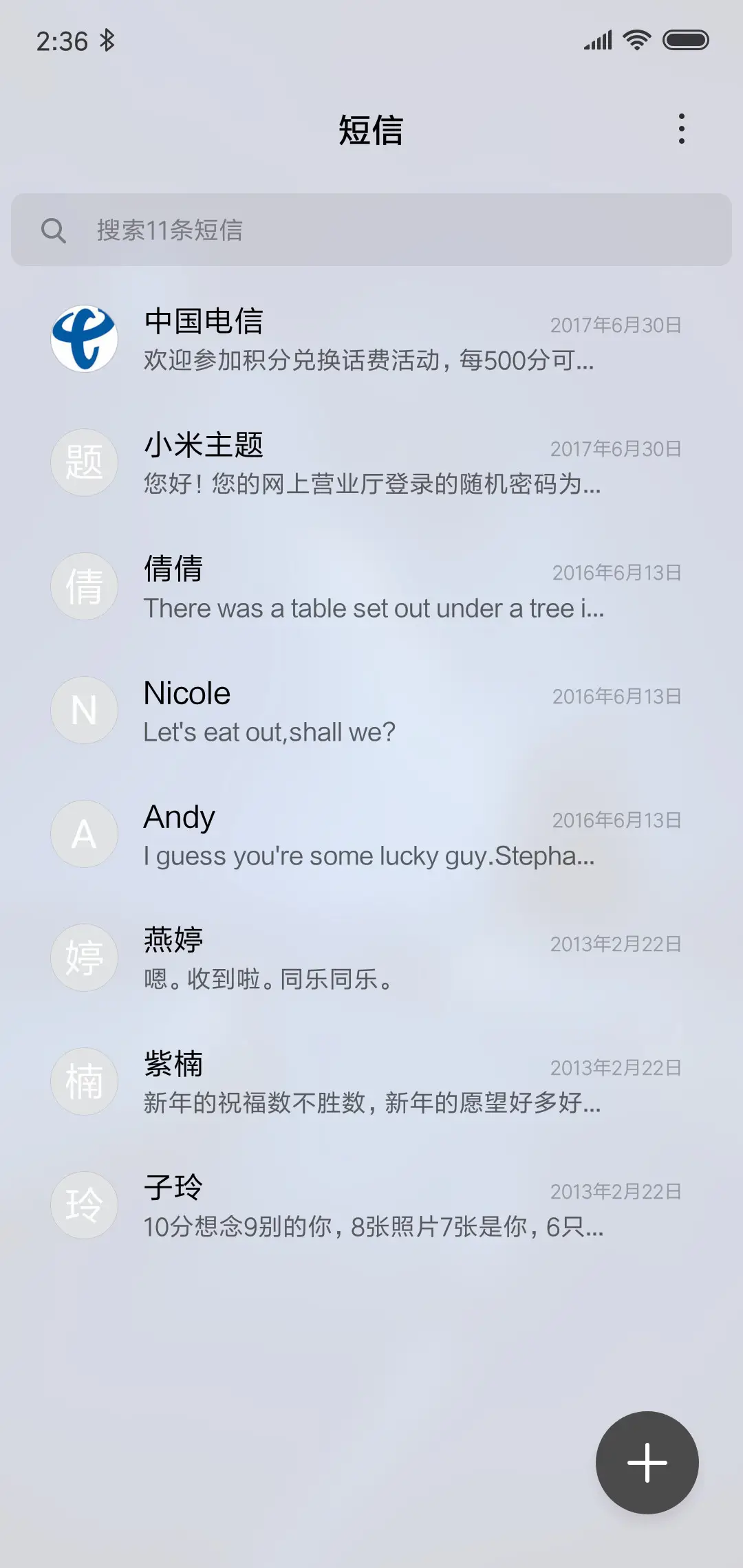Click the Bluetooth status icon

[107, 41]
